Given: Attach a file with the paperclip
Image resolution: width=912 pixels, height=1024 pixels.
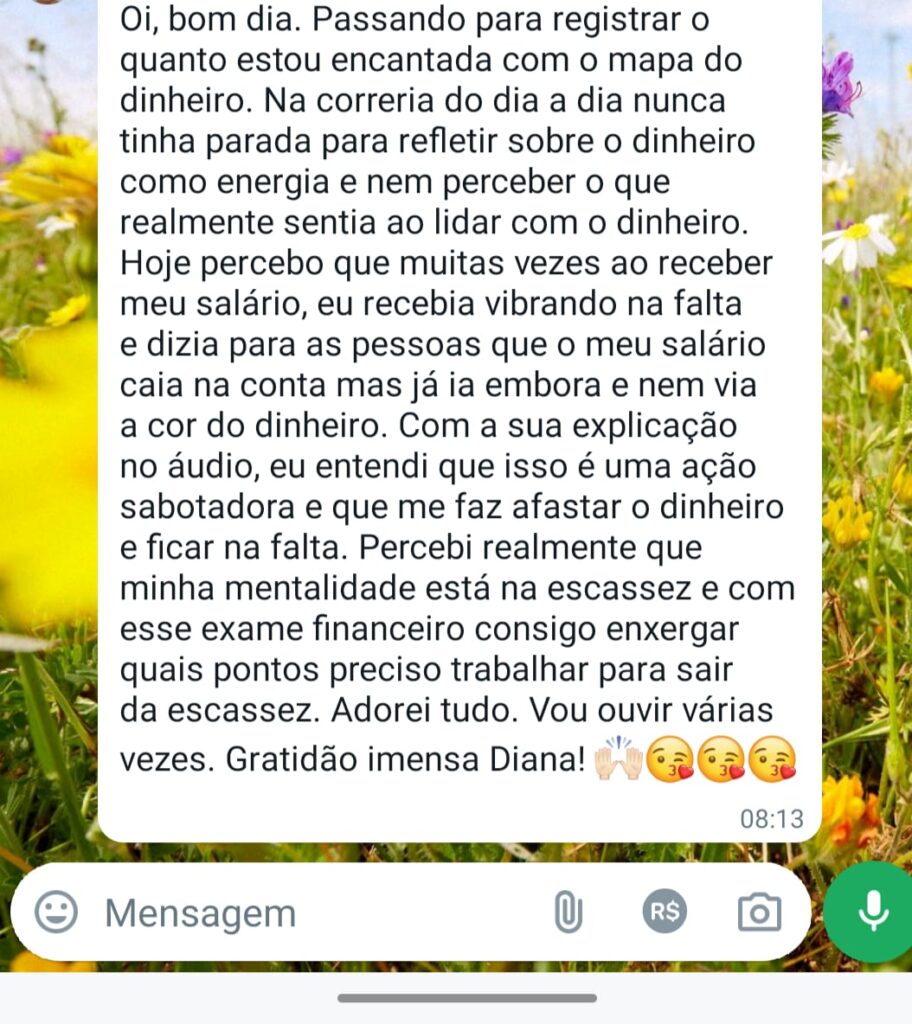Looking at the screenshot, I should pos(568,912).
